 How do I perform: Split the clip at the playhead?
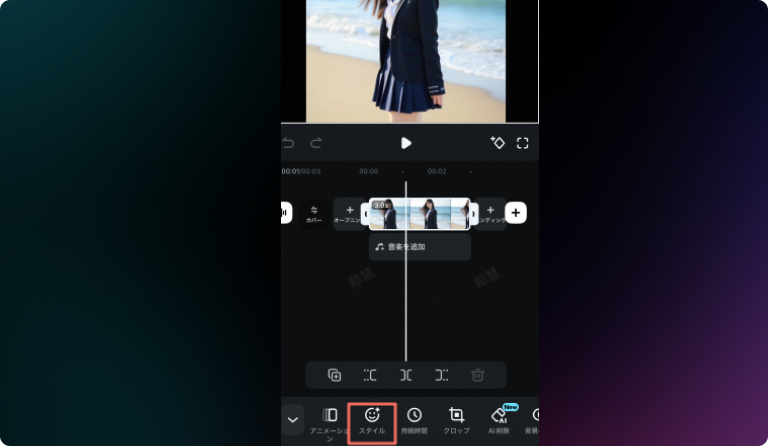[406, 375]
